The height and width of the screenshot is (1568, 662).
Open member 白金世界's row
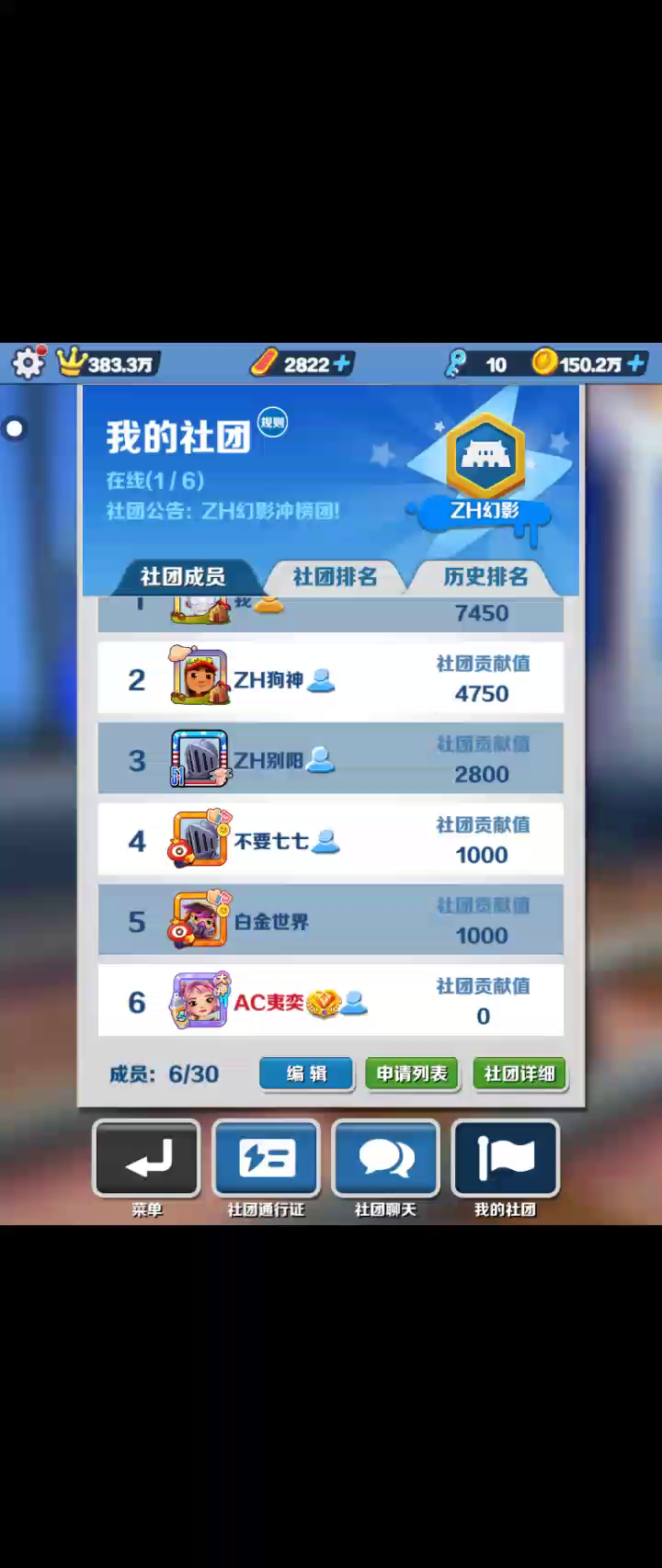(x=330, y=921)
